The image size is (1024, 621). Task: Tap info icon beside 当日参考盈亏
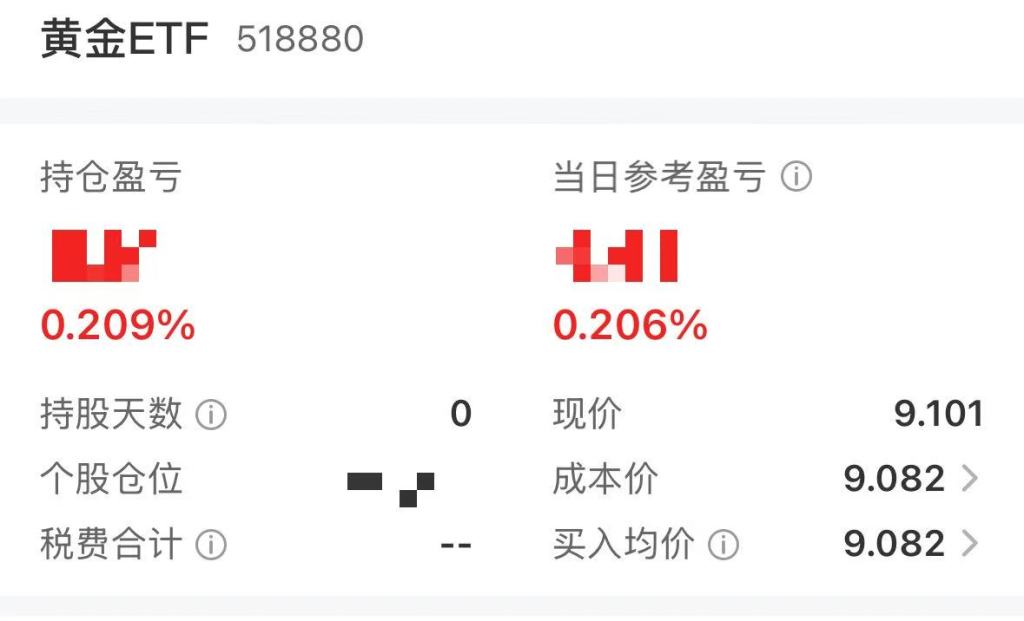coord(796,178)
